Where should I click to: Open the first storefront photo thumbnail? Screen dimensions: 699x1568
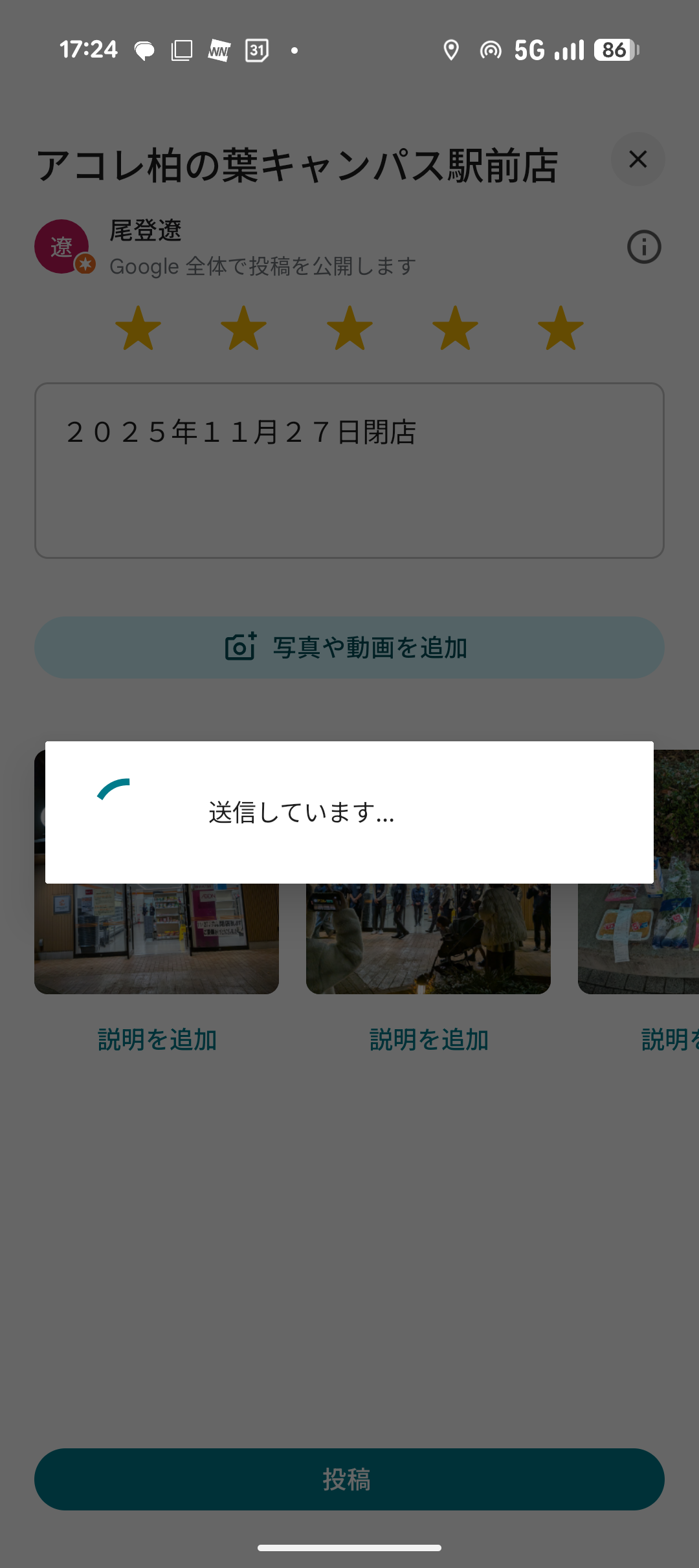tap(157, 938)
